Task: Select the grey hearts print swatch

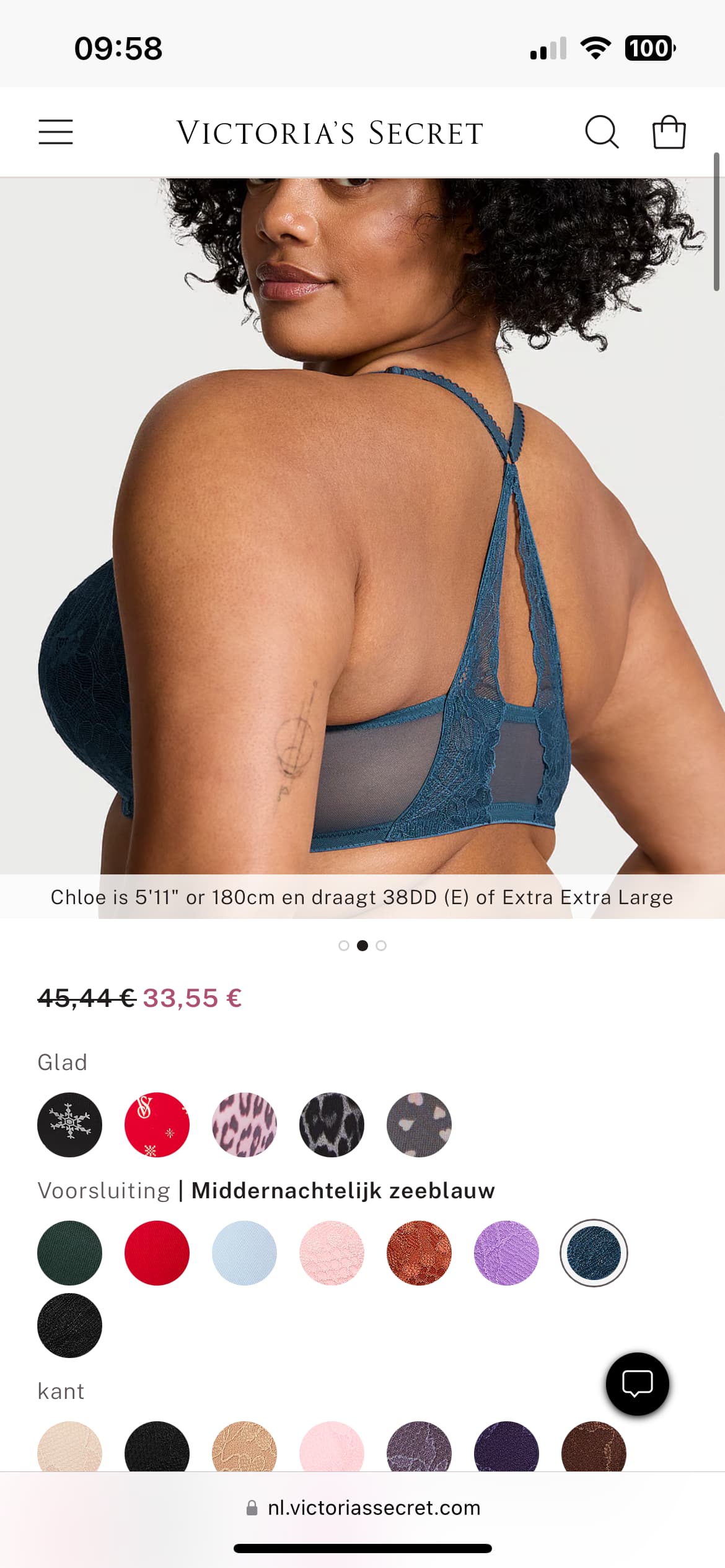Action: pyautogui.click(x=419, y=1125)
